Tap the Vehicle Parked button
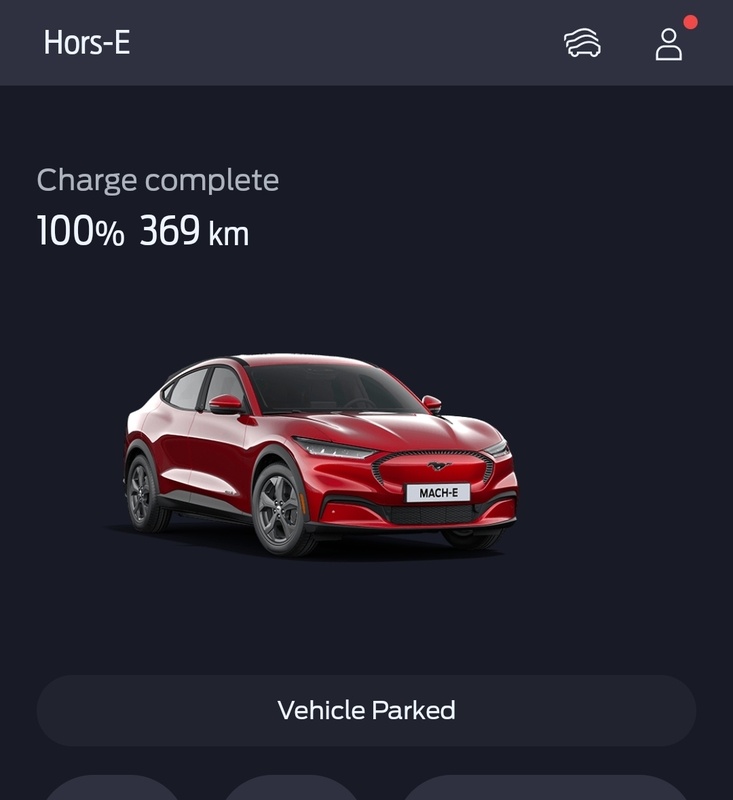 click(x=366, y=710)
